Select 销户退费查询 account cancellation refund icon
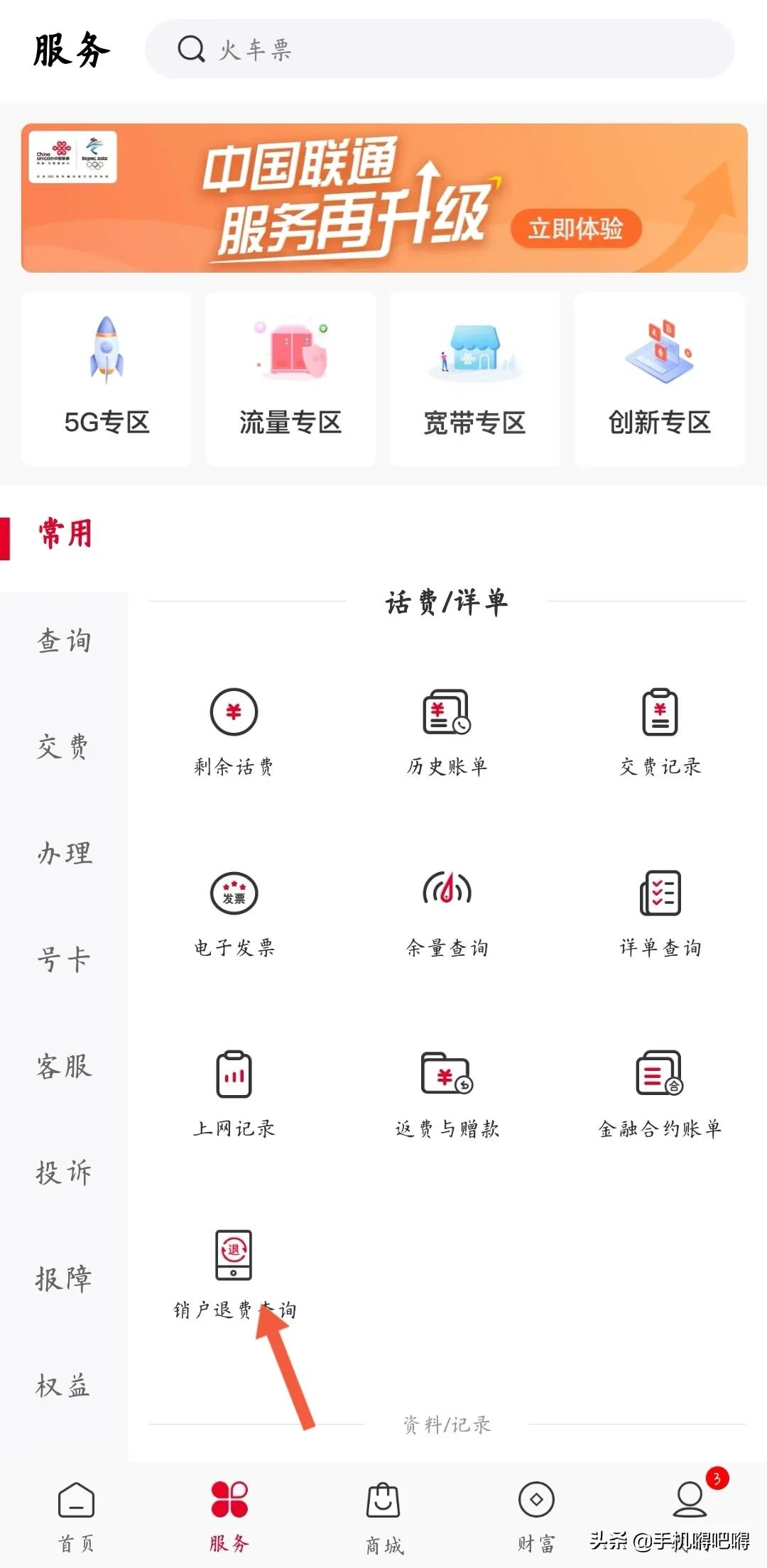Image resolution: width=767 pixels, height=1568 pixels. coord(234,1257)
